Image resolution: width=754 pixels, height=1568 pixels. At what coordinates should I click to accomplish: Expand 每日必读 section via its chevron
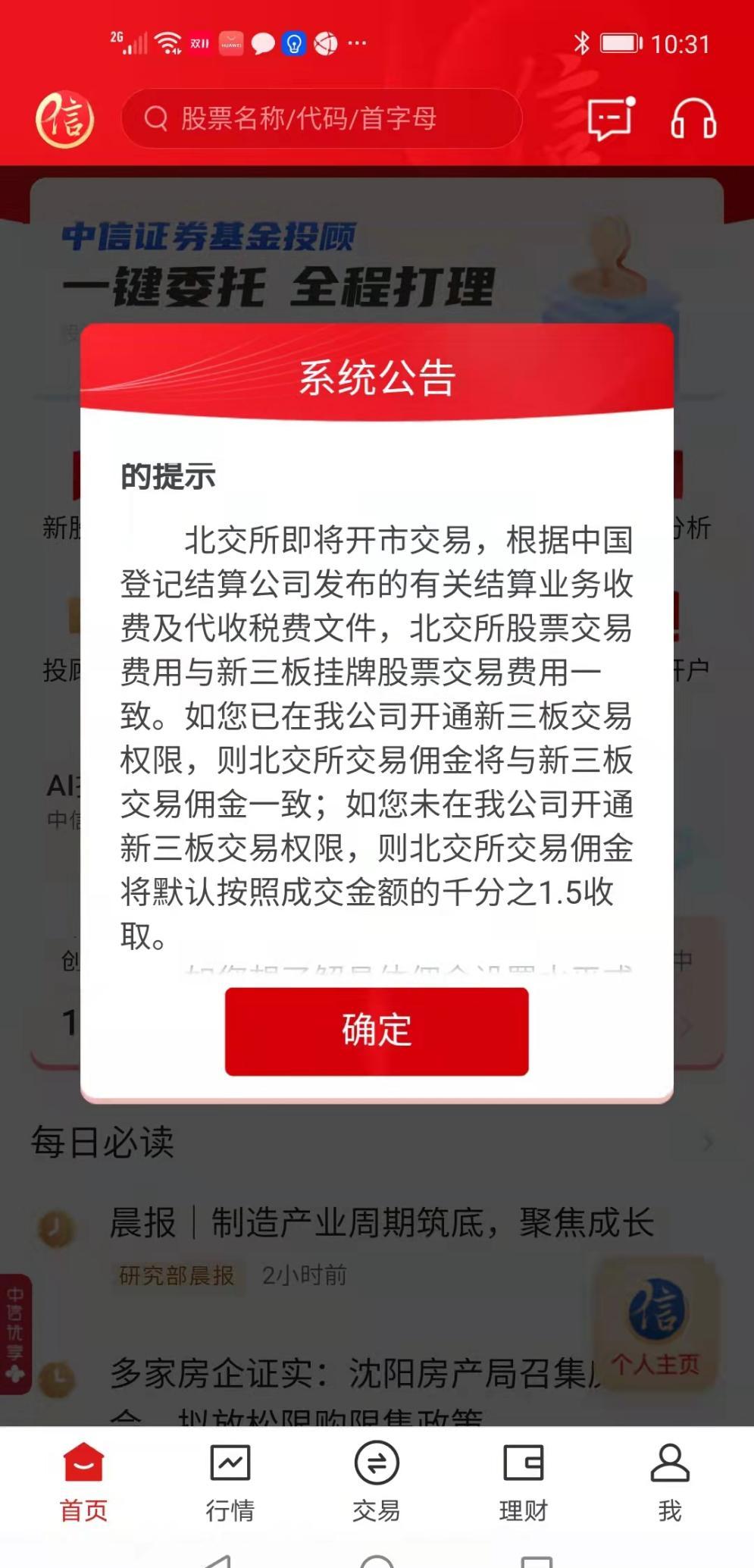707,1143
